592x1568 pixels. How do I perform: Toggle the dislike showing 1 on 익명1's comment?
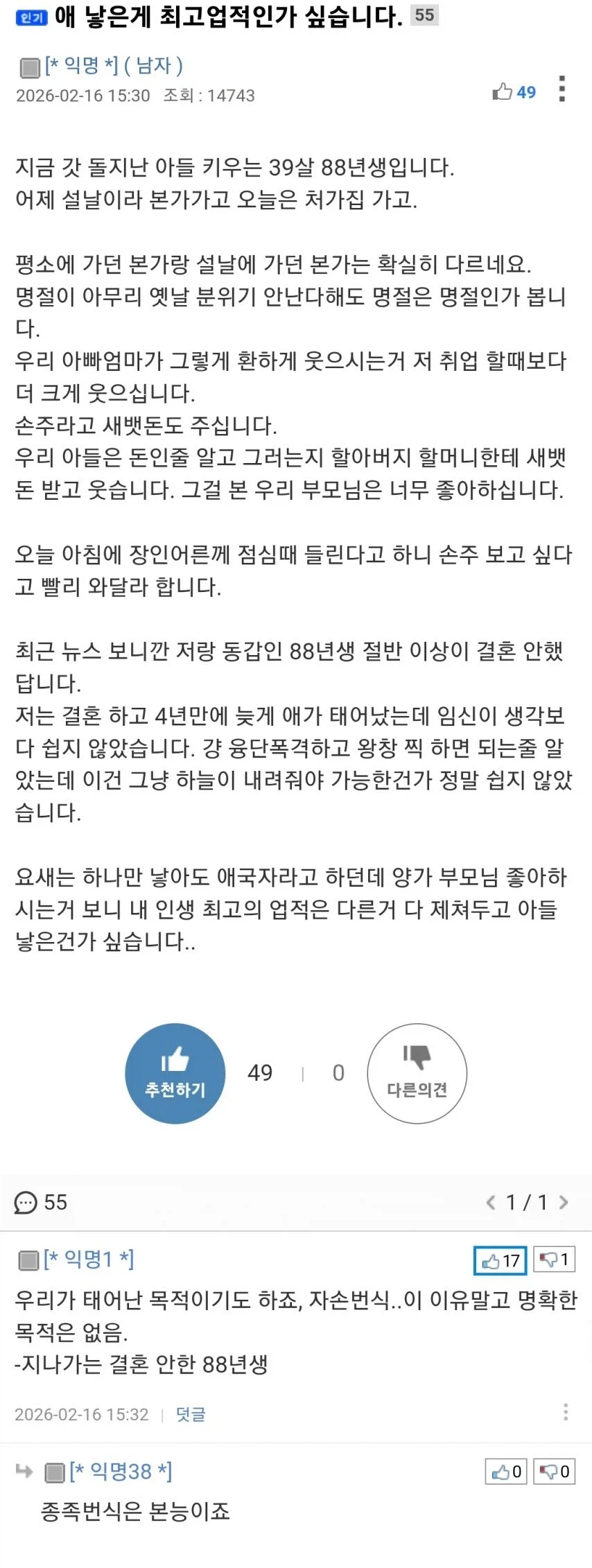pyautogui.click(x=548, y=1260)
